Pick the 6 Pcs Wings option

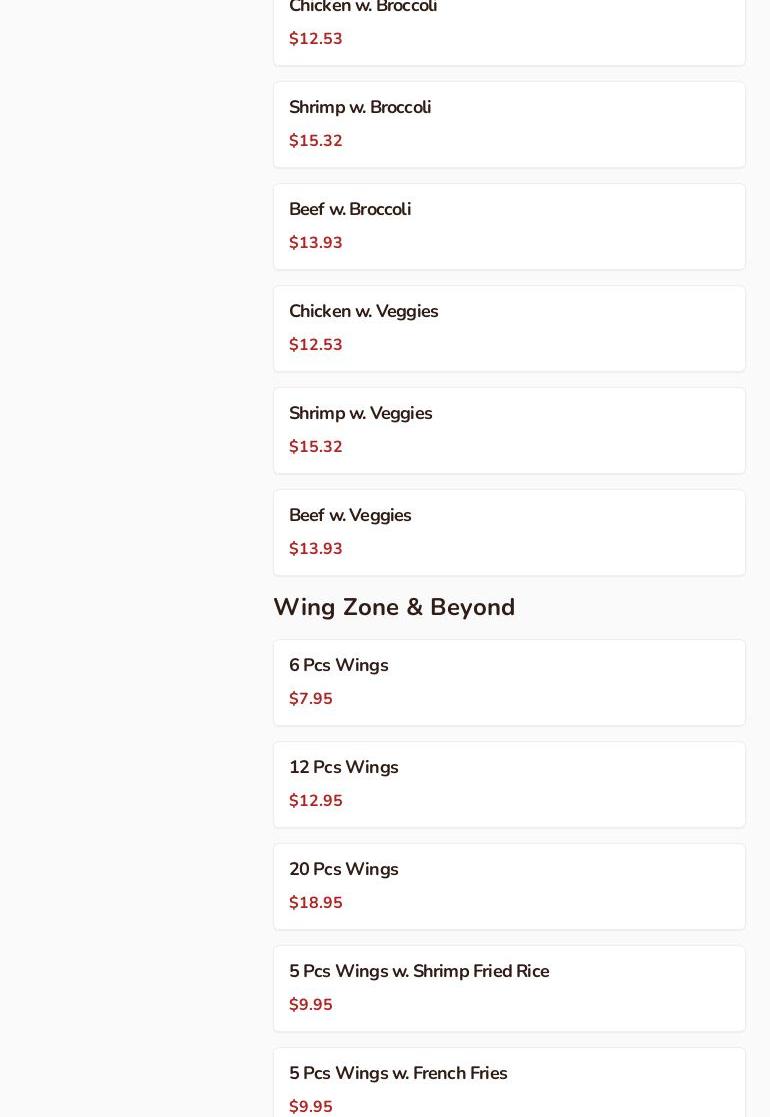coord(508,682)
